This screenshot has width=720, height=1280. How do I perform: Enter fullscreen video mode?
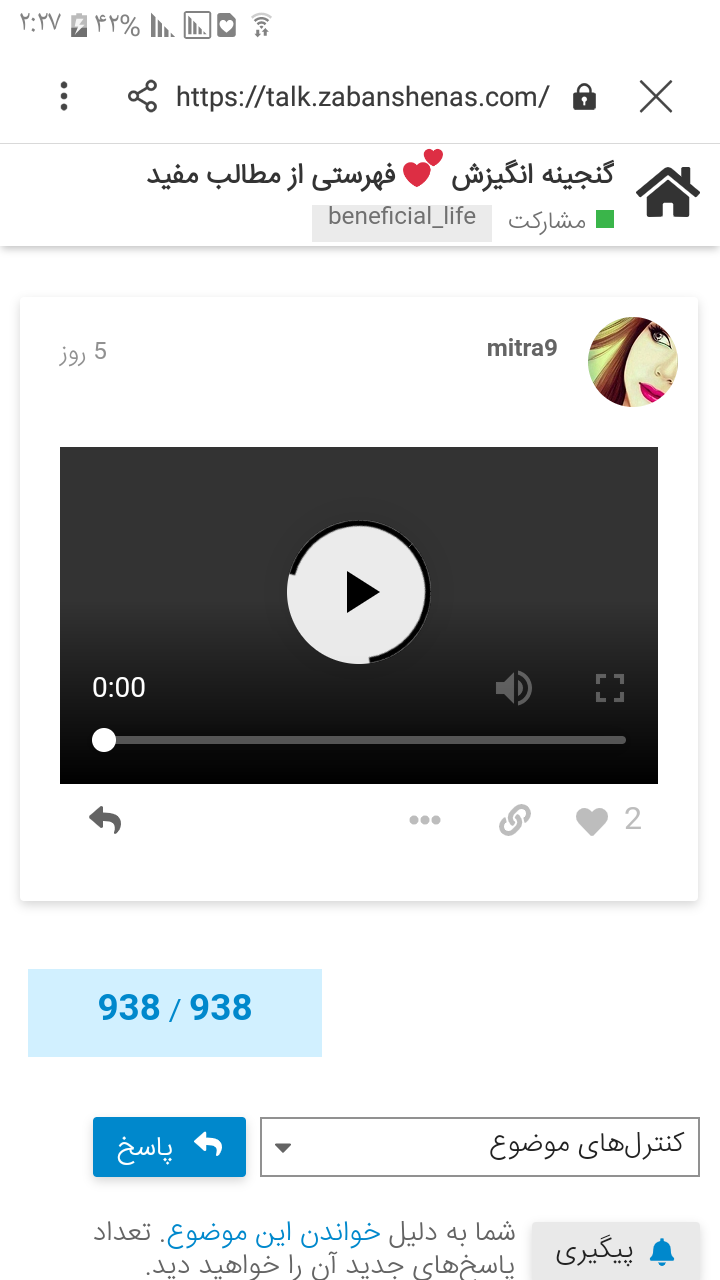[610, 688]
